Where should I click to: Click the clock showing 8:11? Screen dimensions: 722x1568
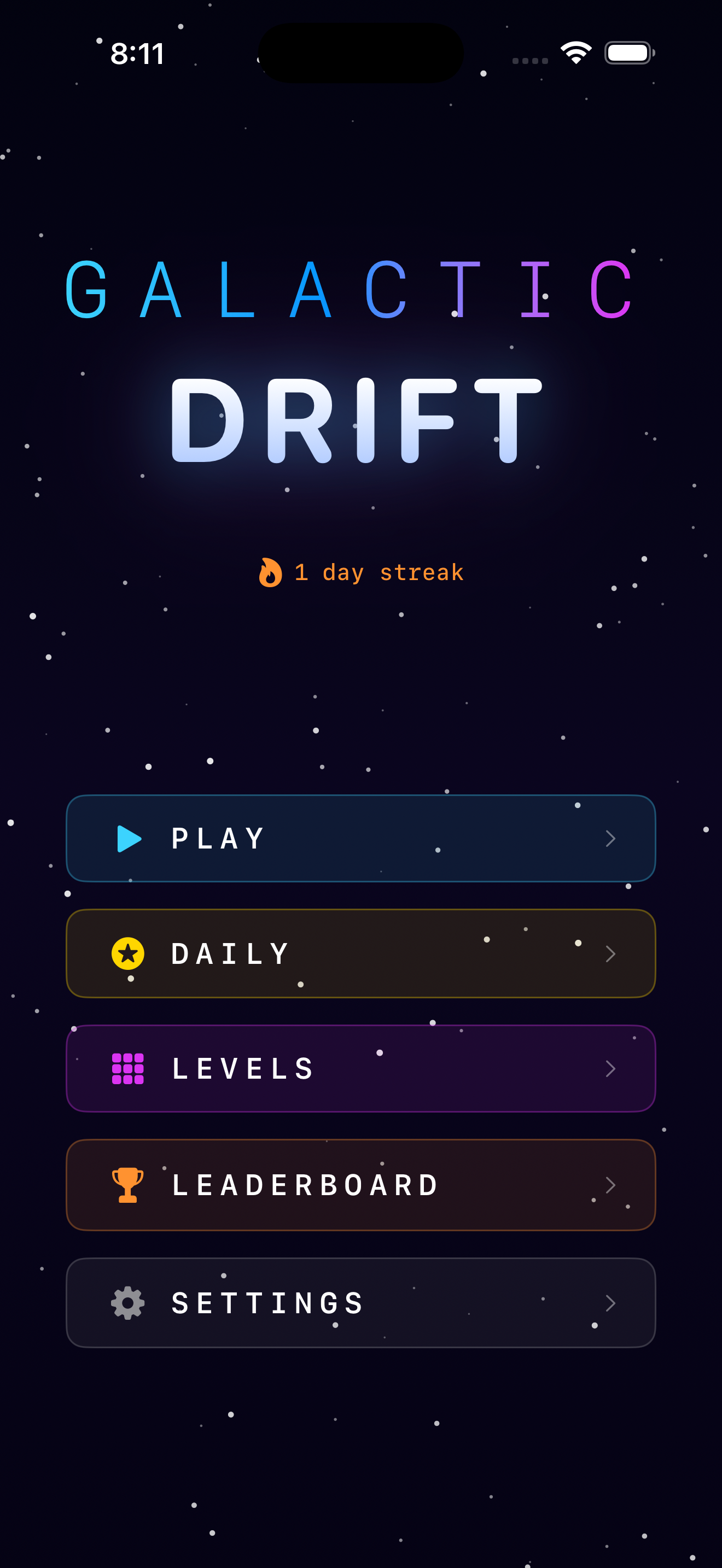(137, 54)
